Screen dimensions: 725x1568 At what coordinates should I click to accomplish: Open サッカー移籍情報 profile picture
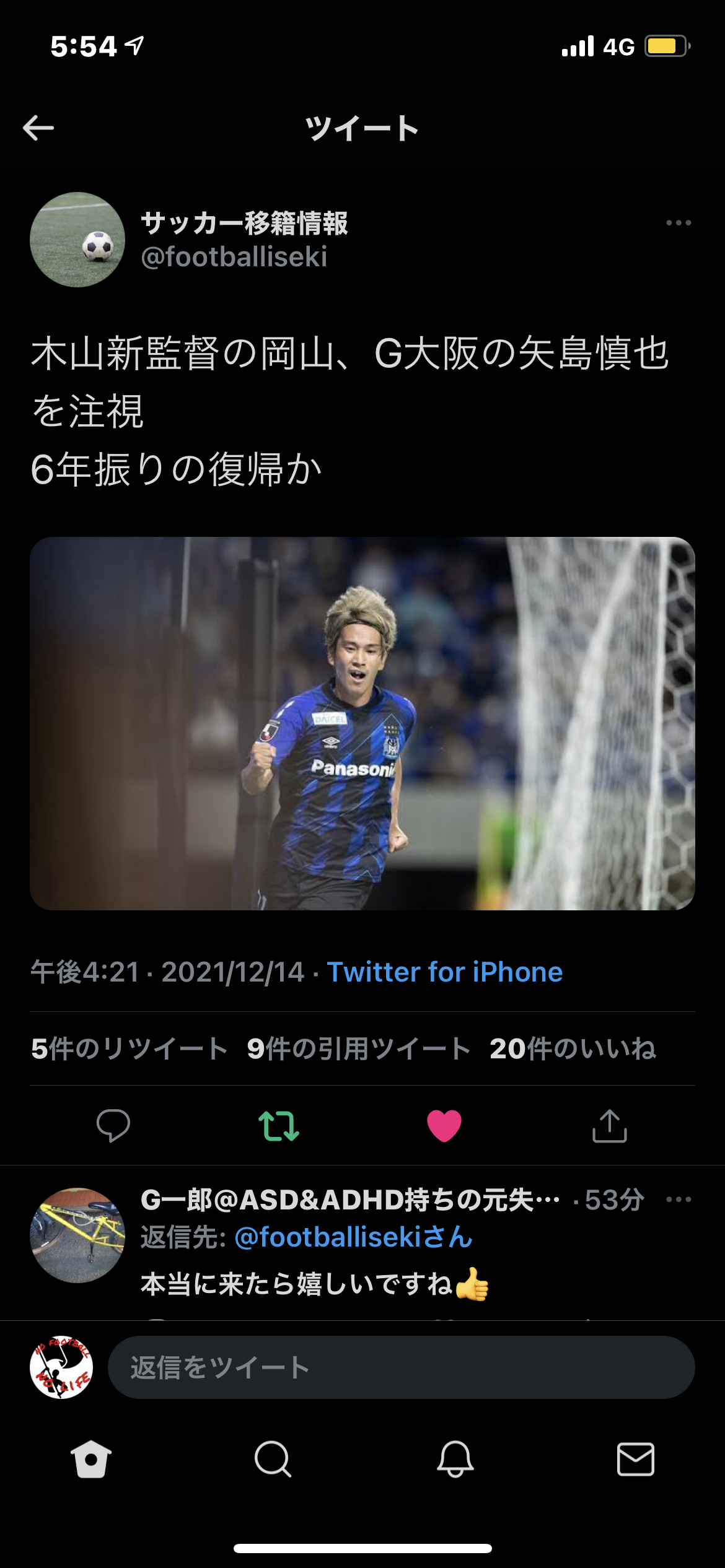click(77, 240)
